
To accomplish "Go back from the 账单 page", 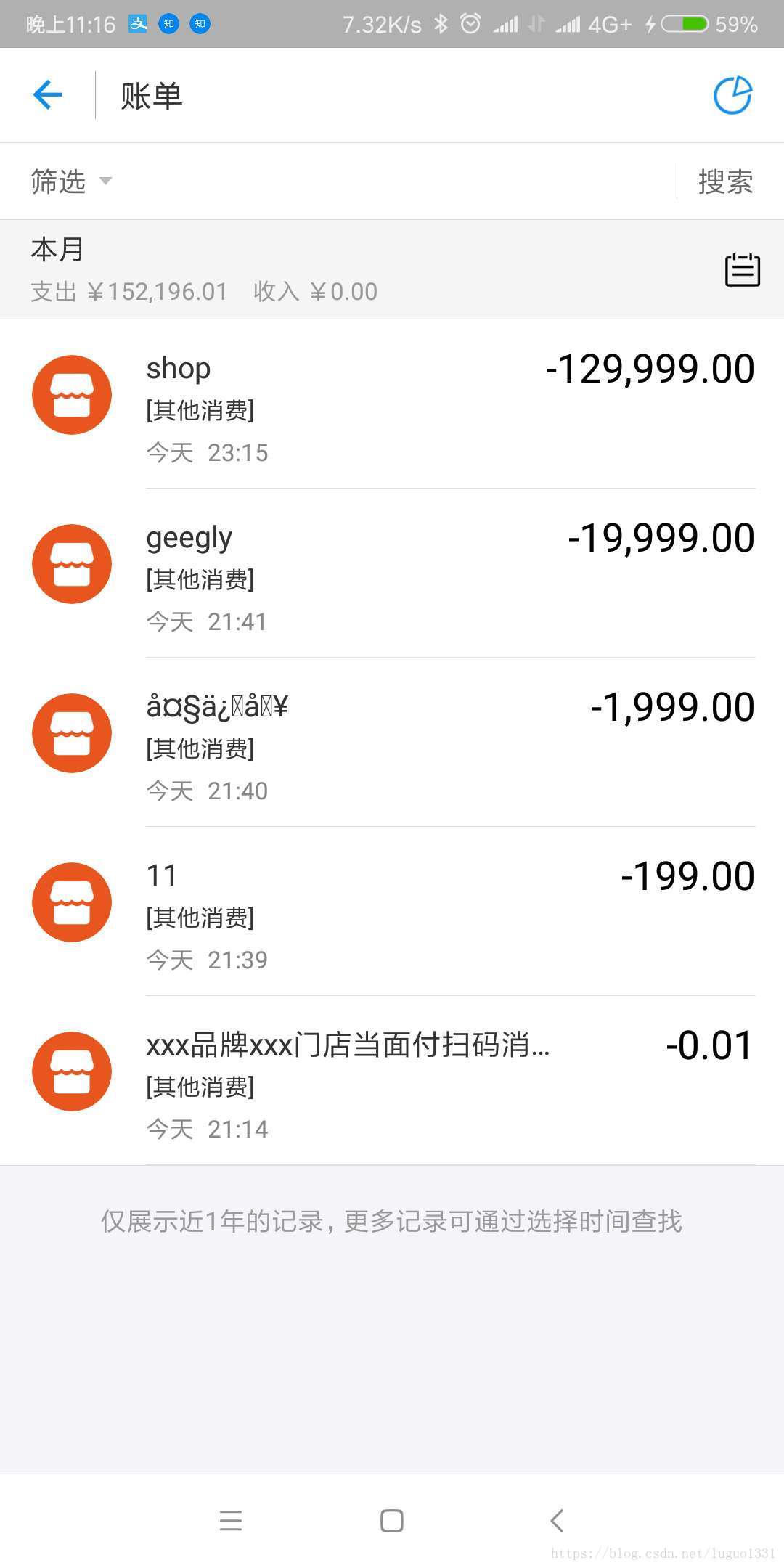I will pos(48,95).
